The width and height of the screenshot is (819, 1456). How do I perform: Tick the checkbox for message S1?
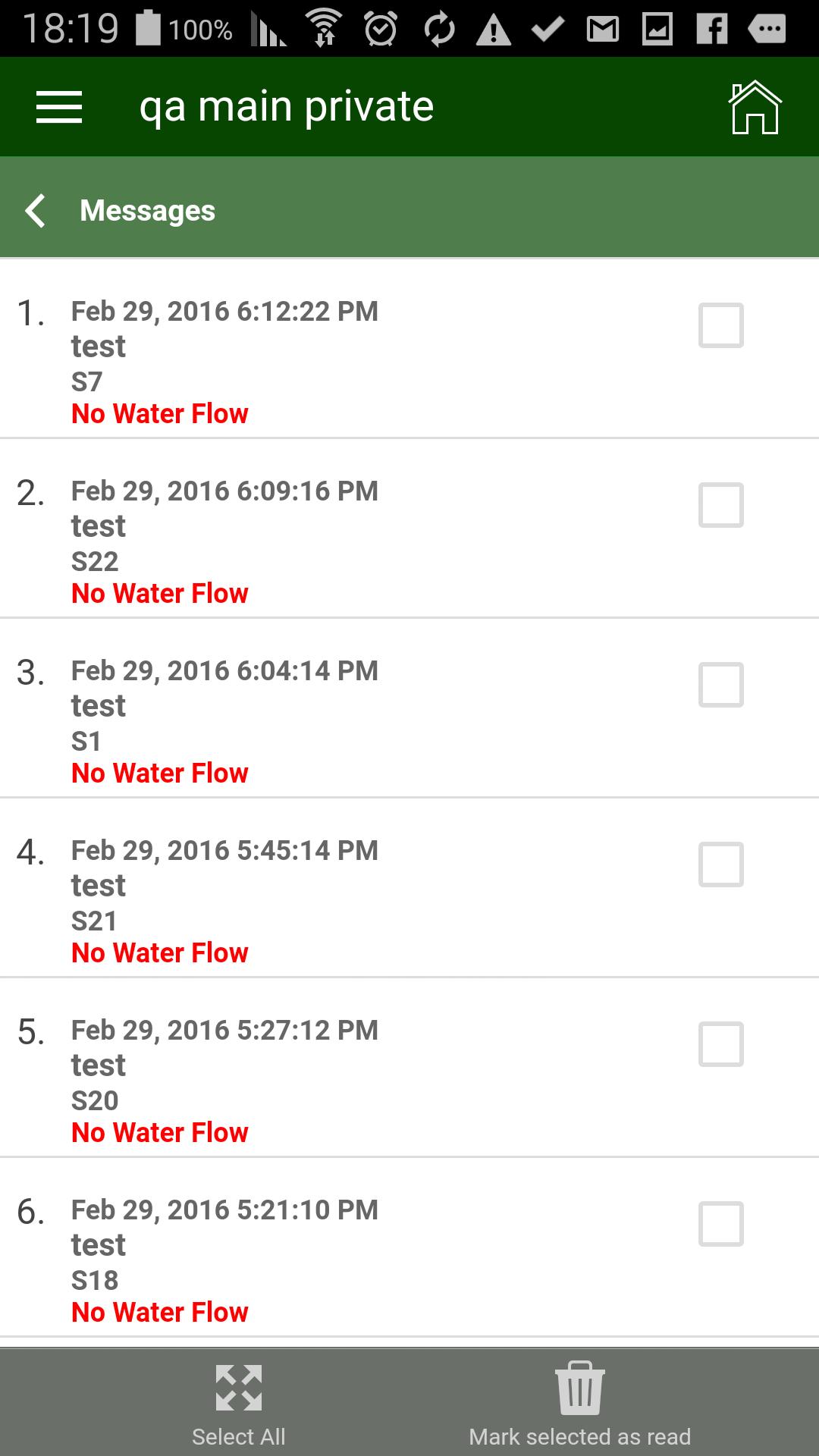point(720,685)
